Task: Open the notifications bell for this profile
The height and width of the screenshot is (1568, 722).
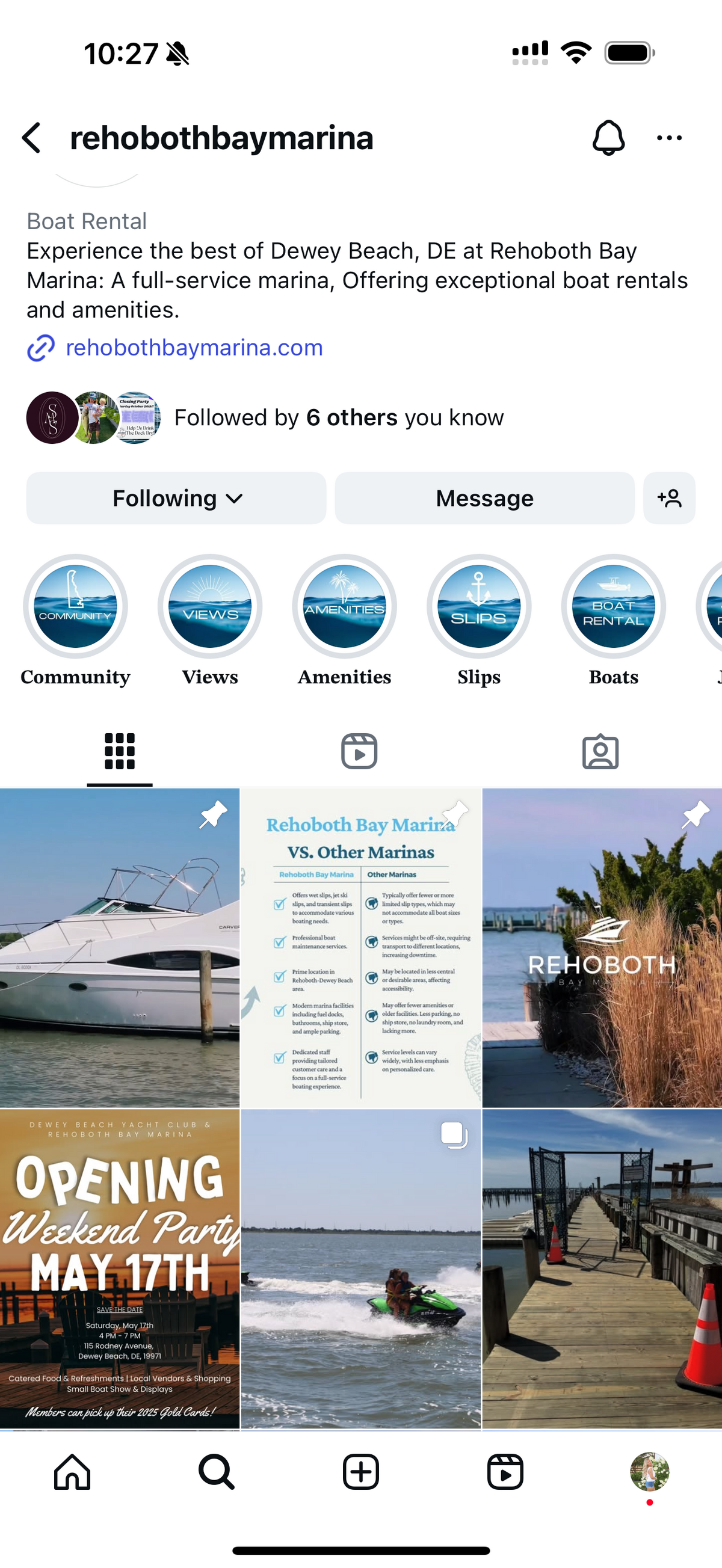Action: pyautogui.click(x=608, y=138)
